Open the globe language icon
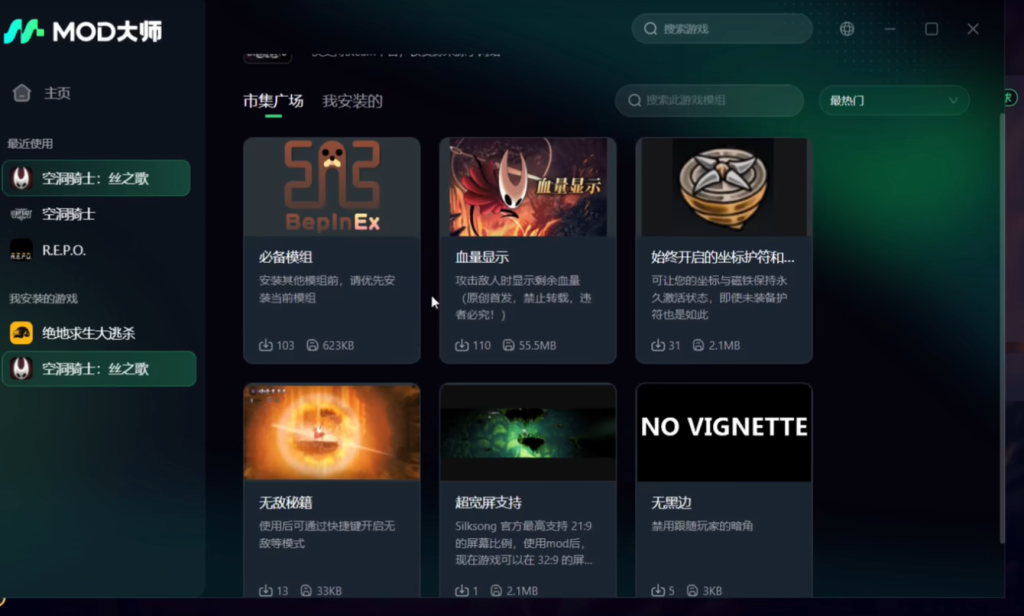Image resolution: width=1024 pixels, height=616 pixels. (847, 29)
